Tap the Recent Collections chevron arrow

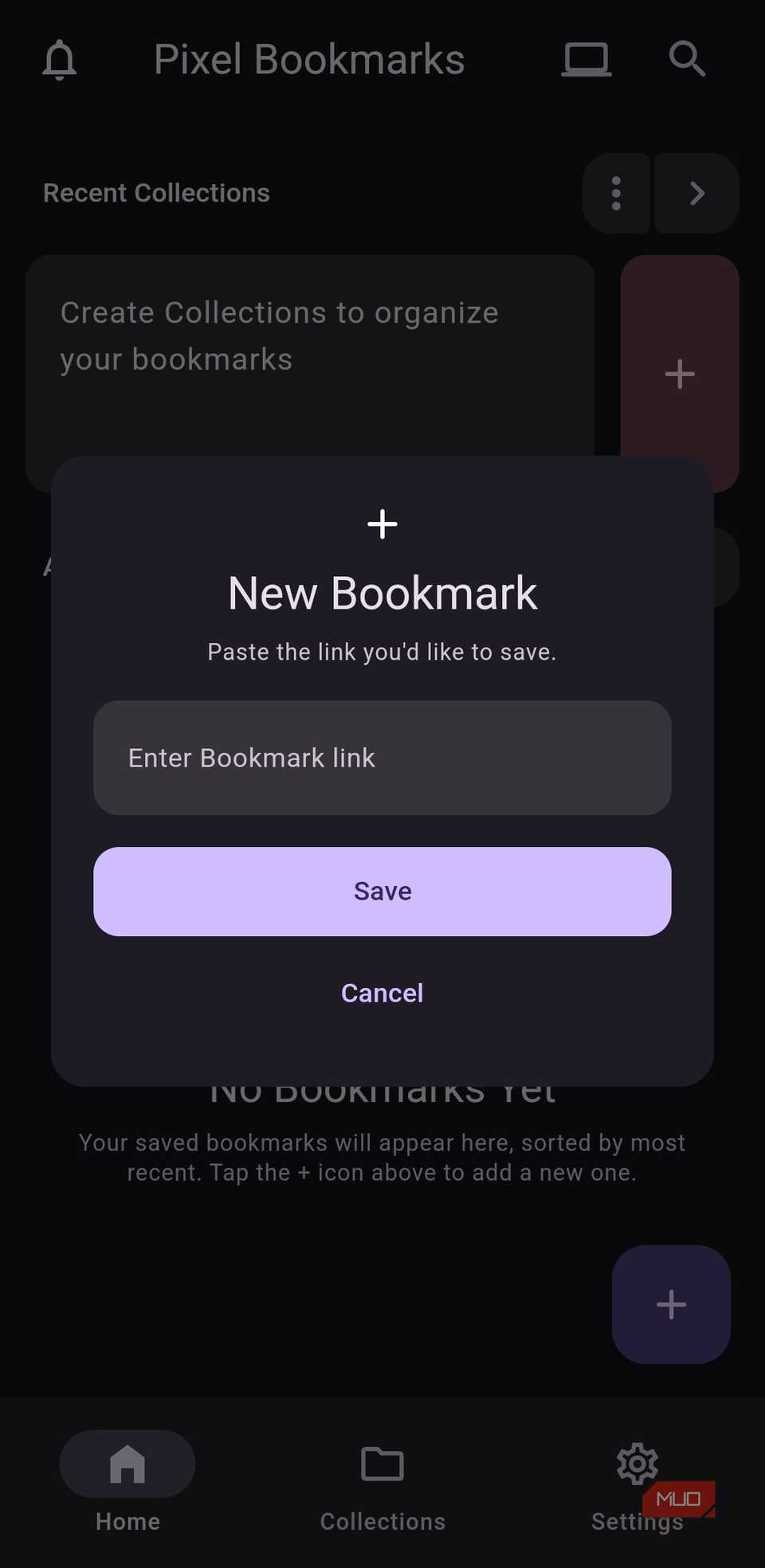(696, 193)
